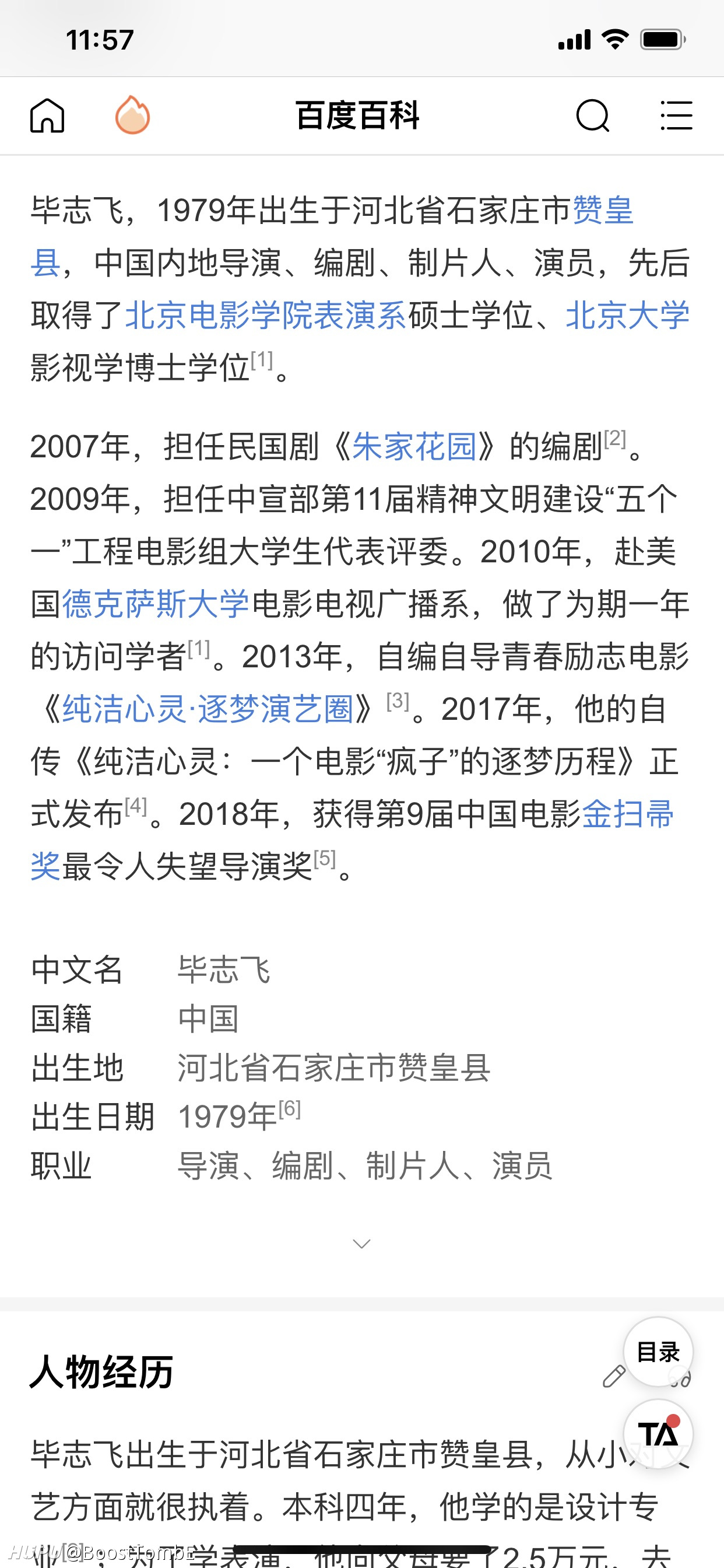Open the 朱家花园 link
This screenshot has width=724, height=1568.
point(414,446)
